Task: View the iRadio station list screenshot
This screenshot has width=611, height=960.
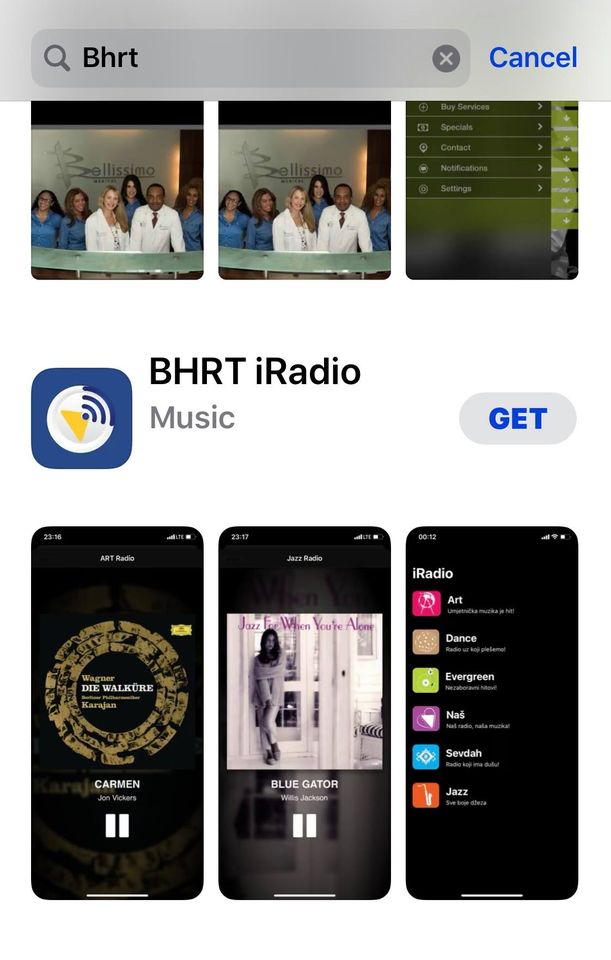Action: click(x=491, y=712)
